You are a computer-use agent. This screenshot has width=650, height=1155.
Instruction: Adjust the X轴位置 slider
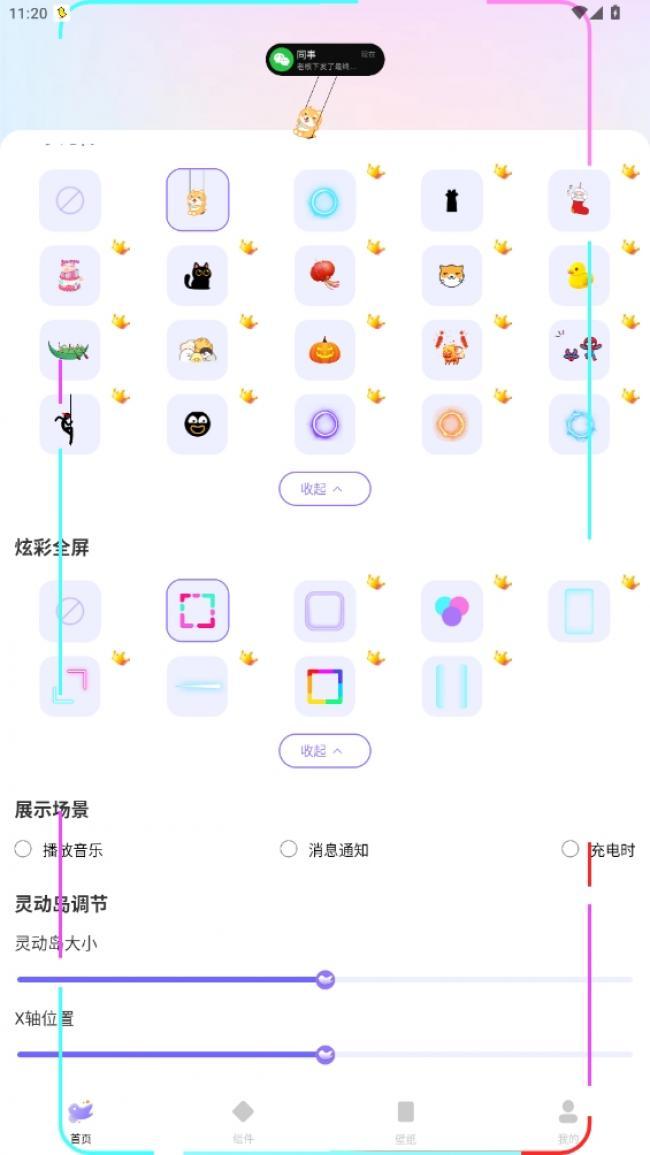[x=325, y=1054]
